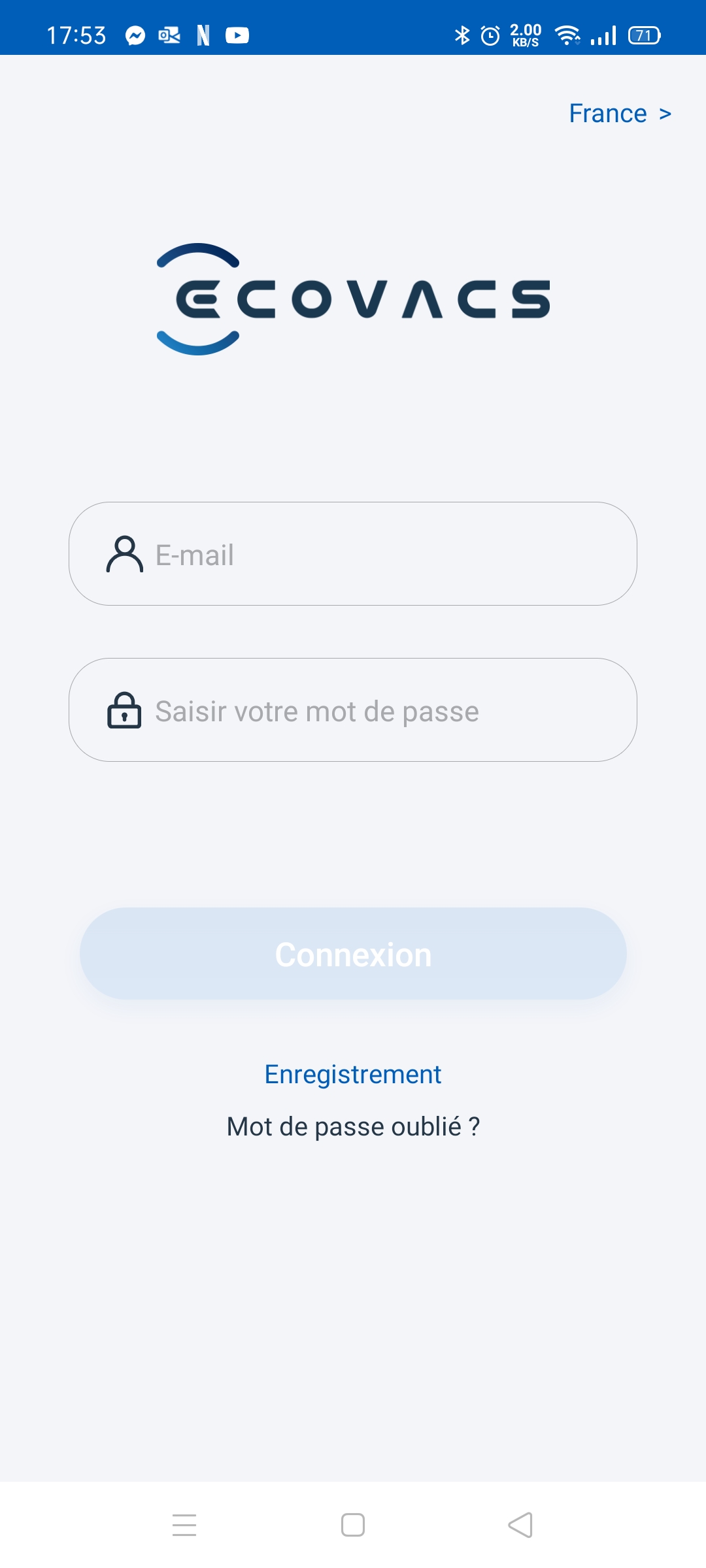The image size is (706, 1568).
Task: Focus the password field
Action: pyautogui.click(x=353, y=710)
